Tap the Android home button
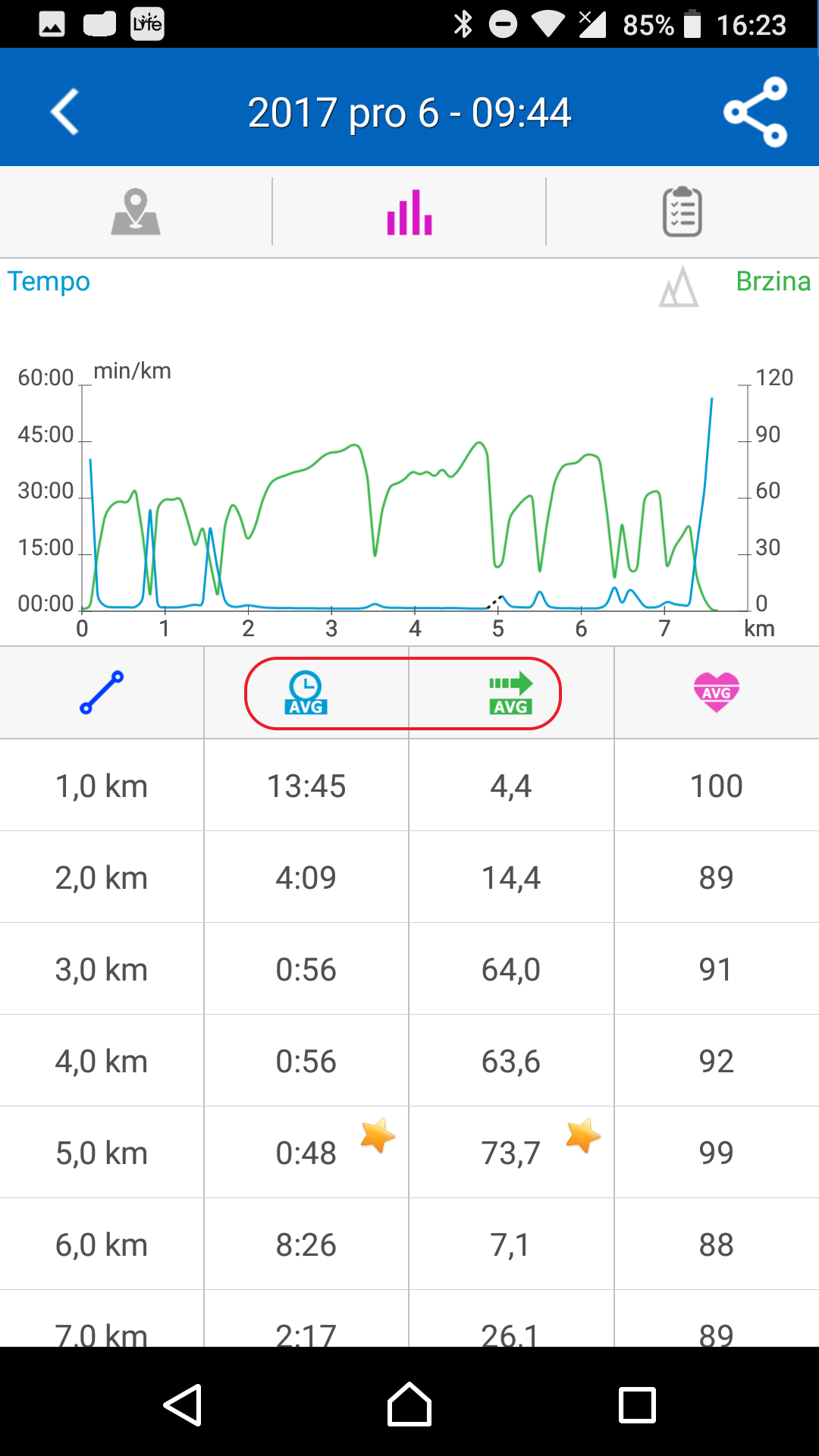The image size is (819, 1456). click(x=409, y=1404)
